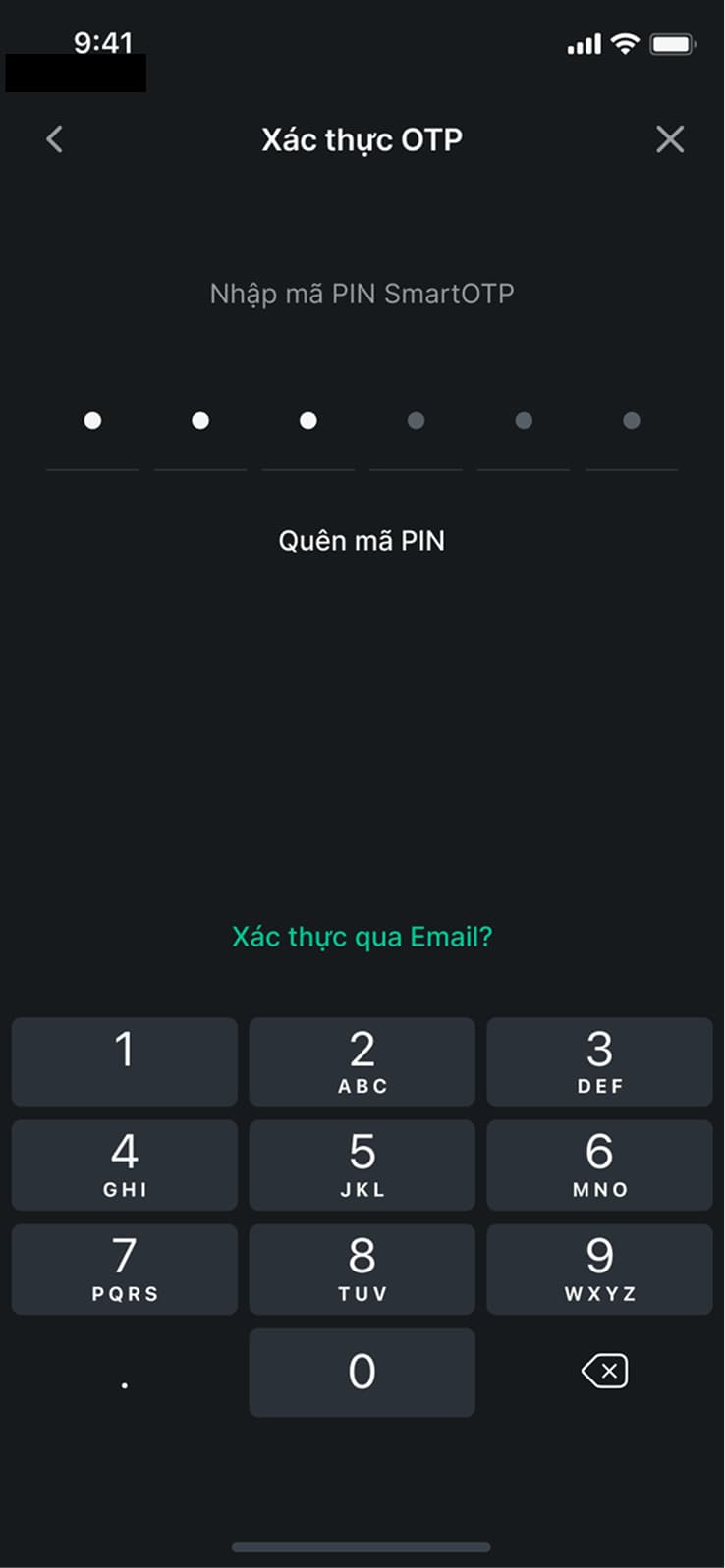Viewport: 725px width, 1568px height.
Task: Tap the 'Quên mã PIN' link
Action: (362, 541)
